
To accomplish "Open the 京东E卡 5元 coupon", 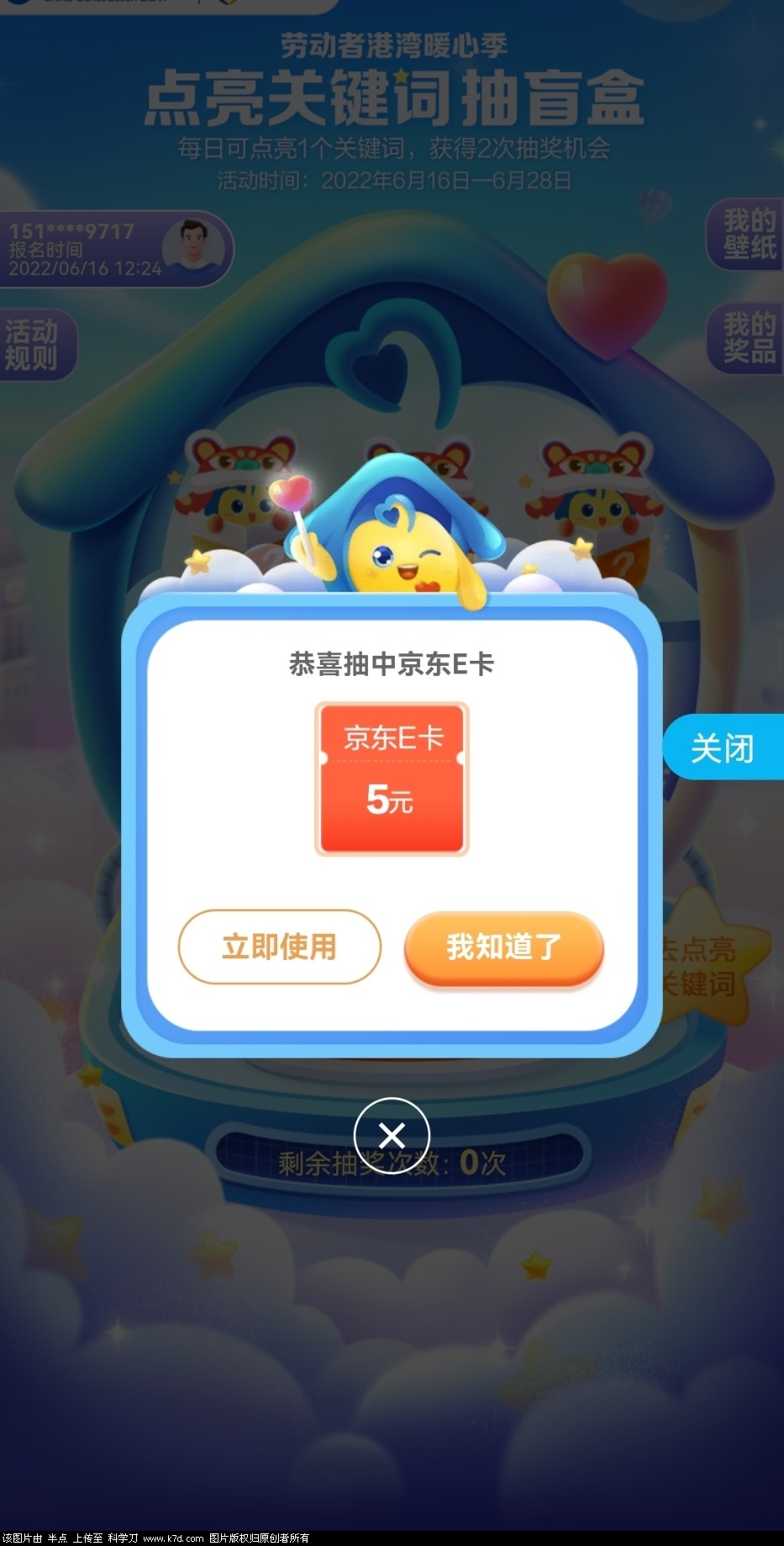I will click(392, 778).
